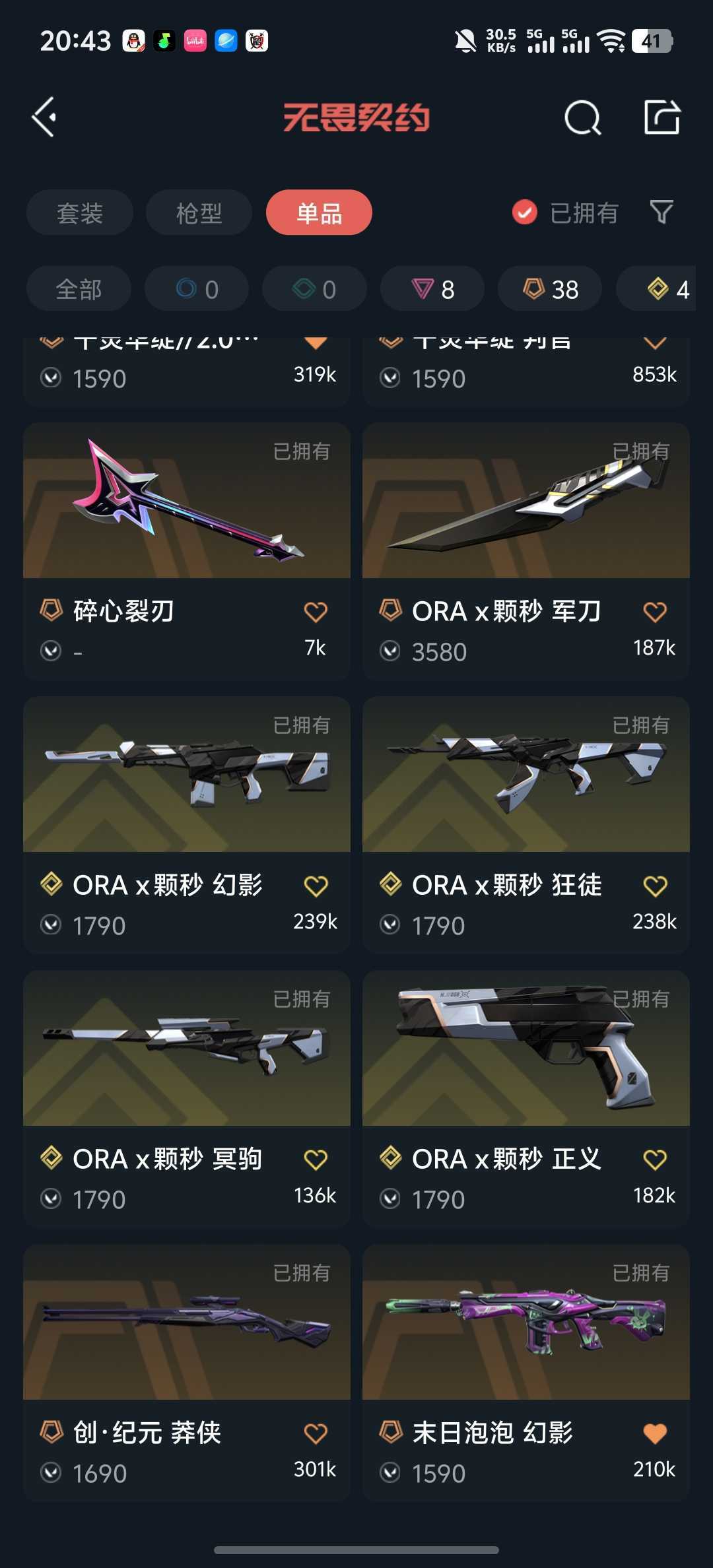This screenshot has height=1568, width=713.
Task: Like the ORA x颗秒 幻影 skin
Action: click(x=316, y=886)
